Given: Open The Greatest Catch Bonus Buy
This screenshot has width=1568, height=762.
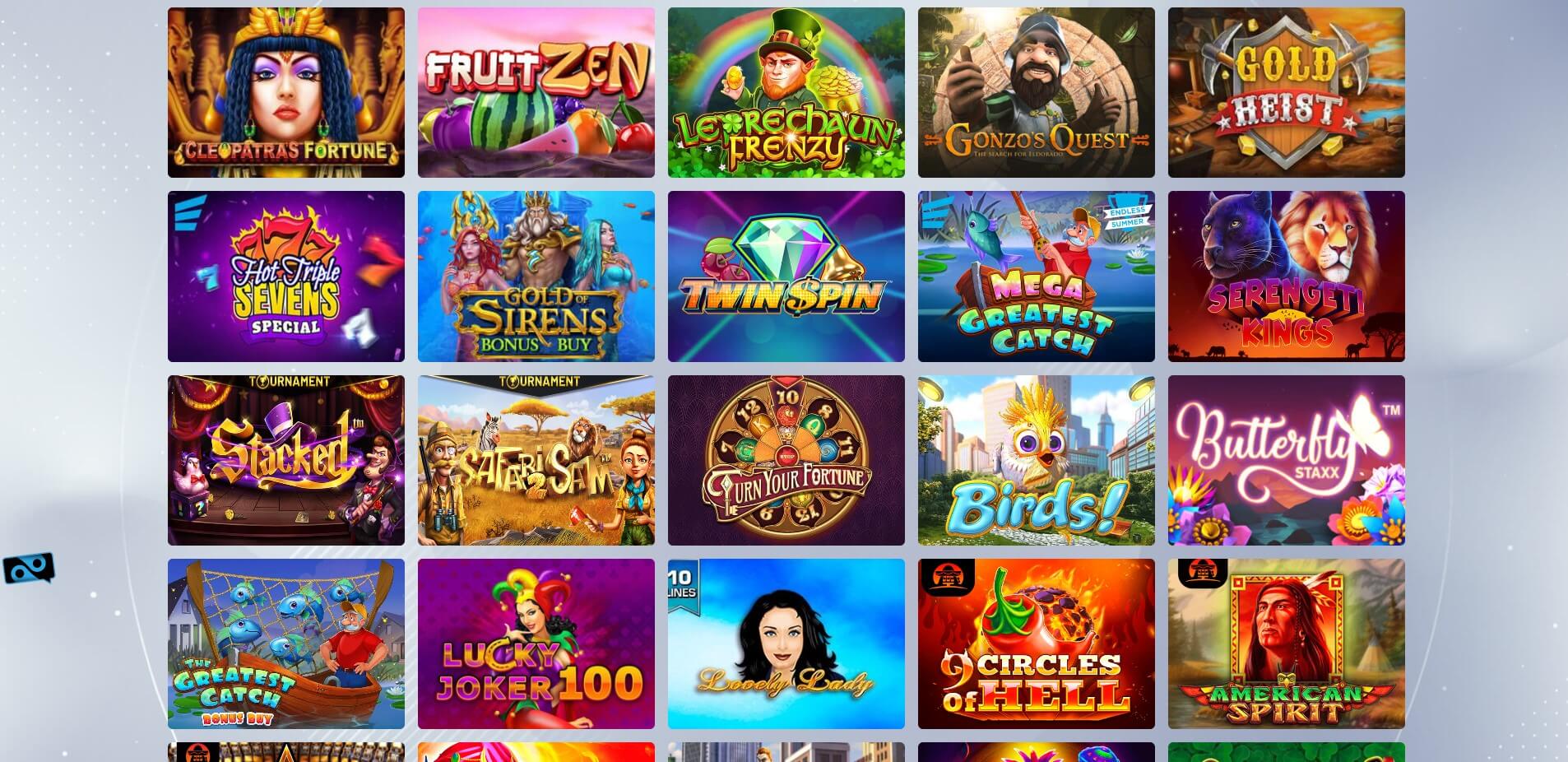Looking at the screenshot, I should pos(285,644).
